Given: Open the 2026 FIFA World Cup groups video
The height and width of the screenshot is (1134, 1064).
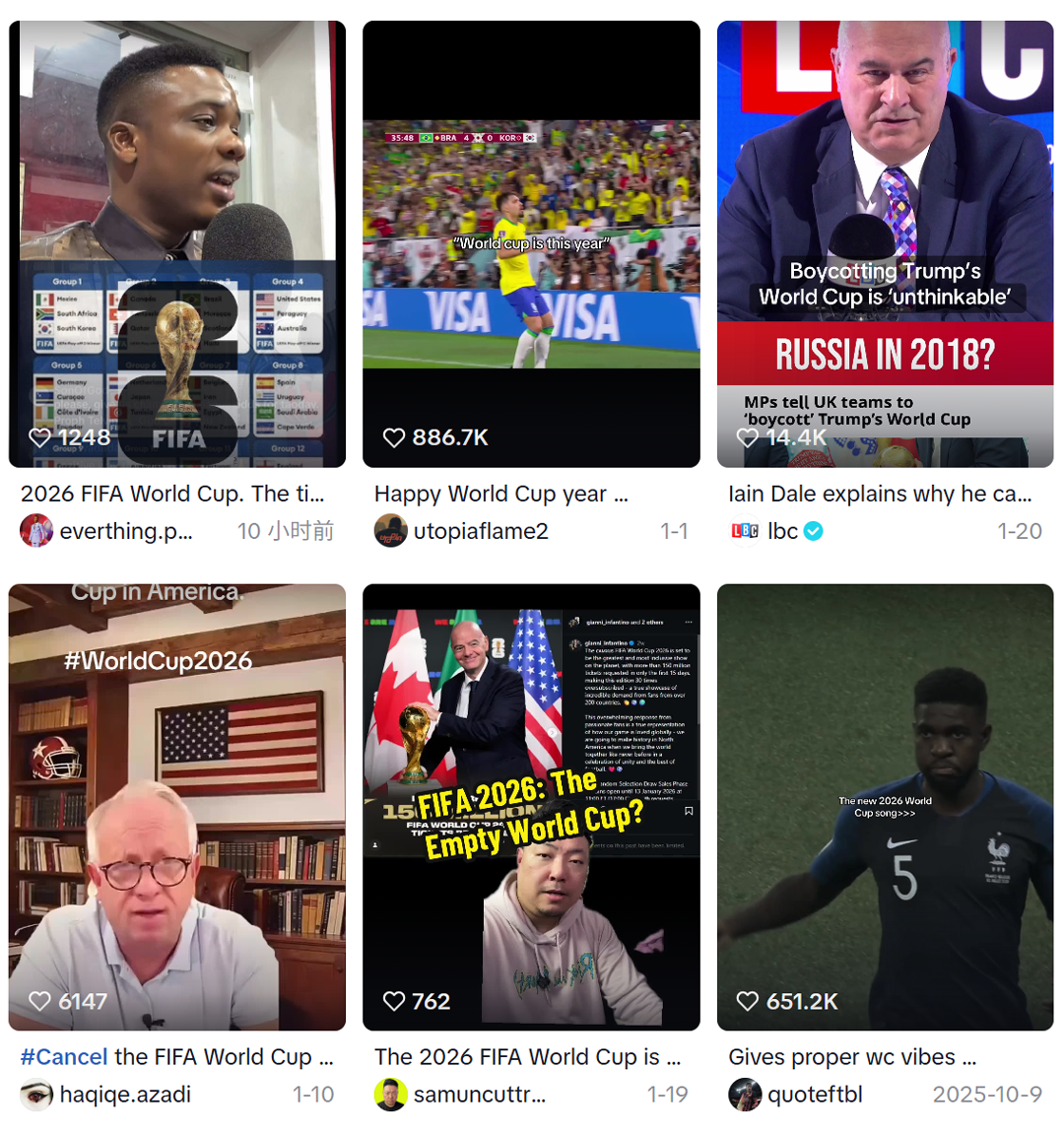Looking at the screenshot, I should click(177, 243).
